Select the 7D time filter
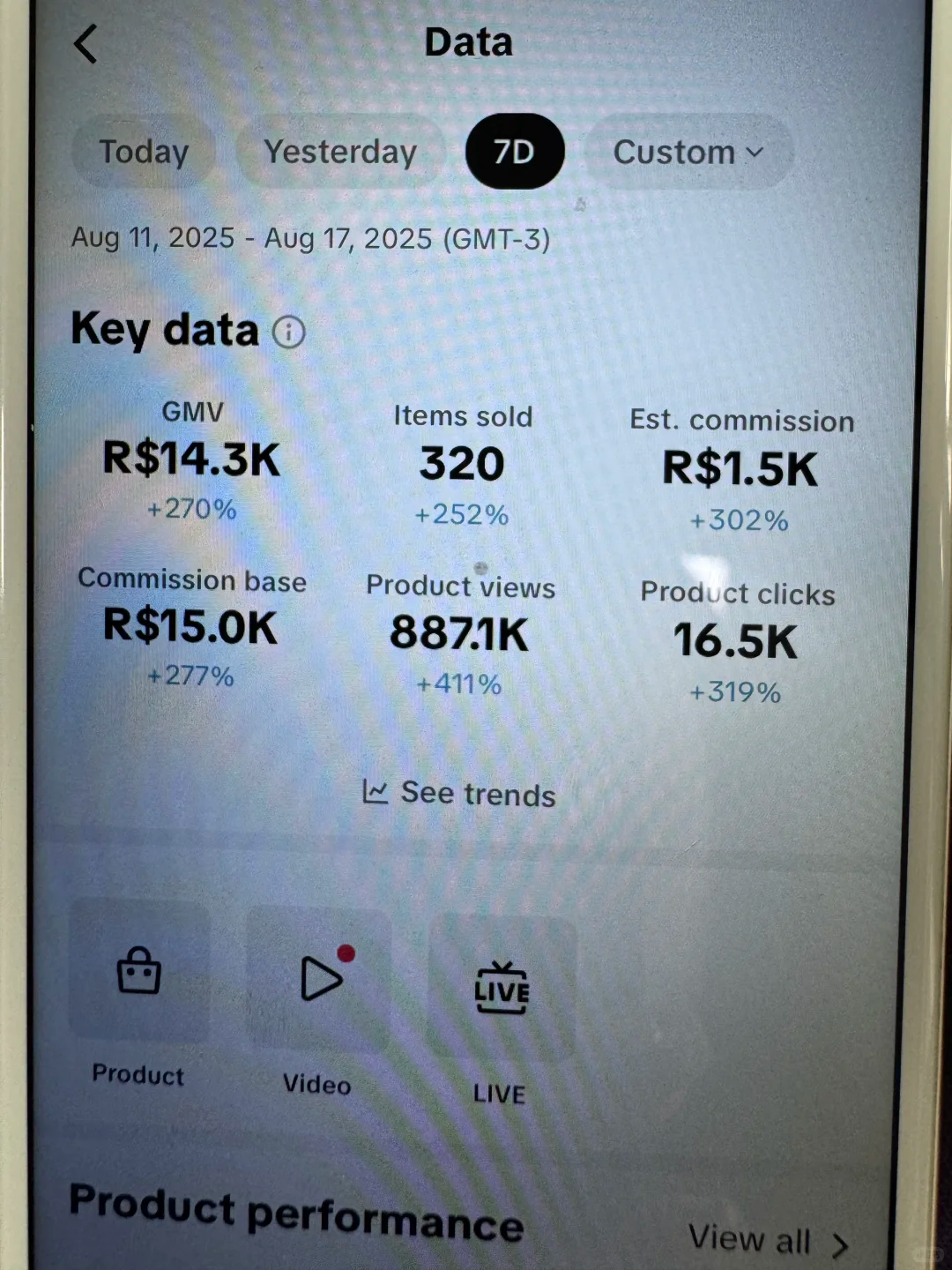Screen dimensions: 952x1270 coord(515,152)
